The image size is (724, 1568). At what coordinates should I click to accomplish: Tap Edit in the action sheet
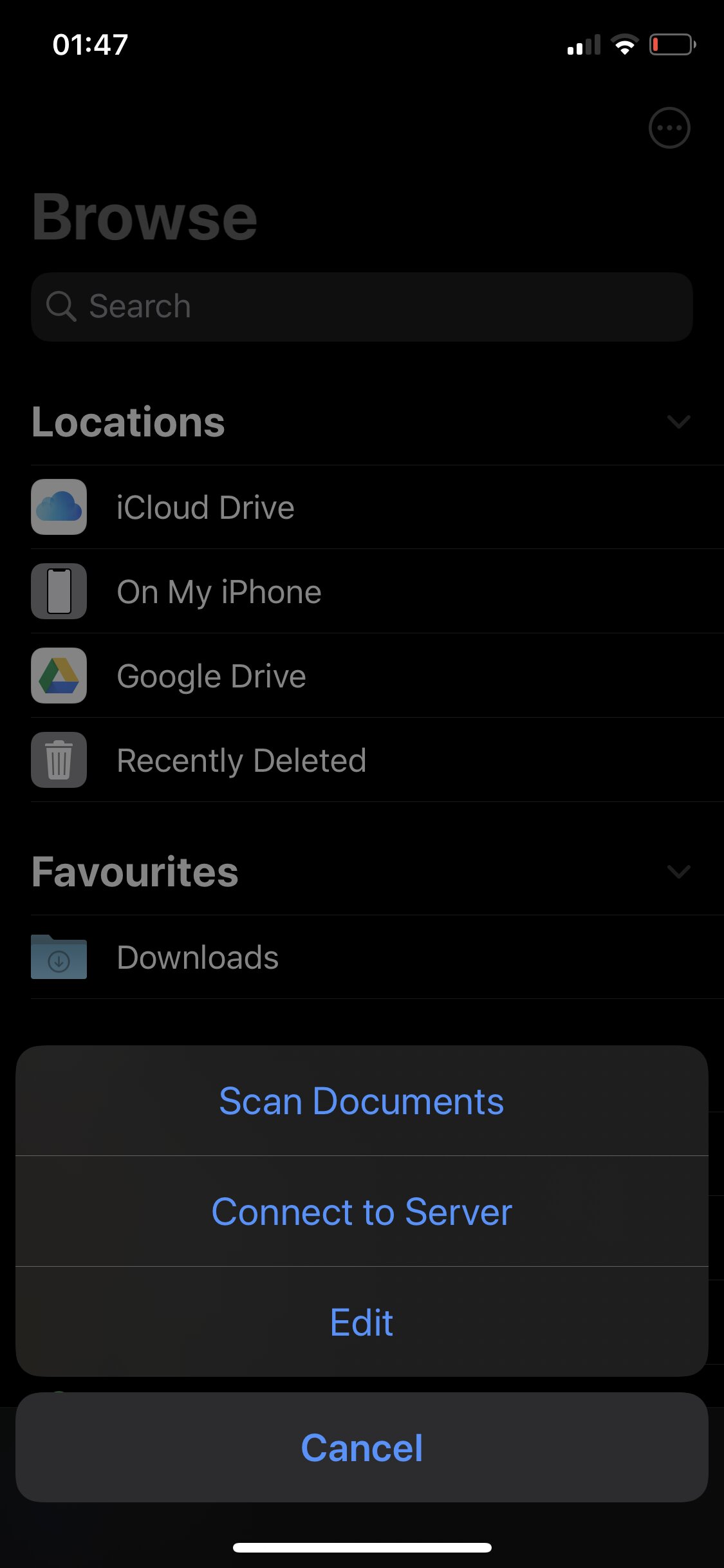pos(362,1322)
